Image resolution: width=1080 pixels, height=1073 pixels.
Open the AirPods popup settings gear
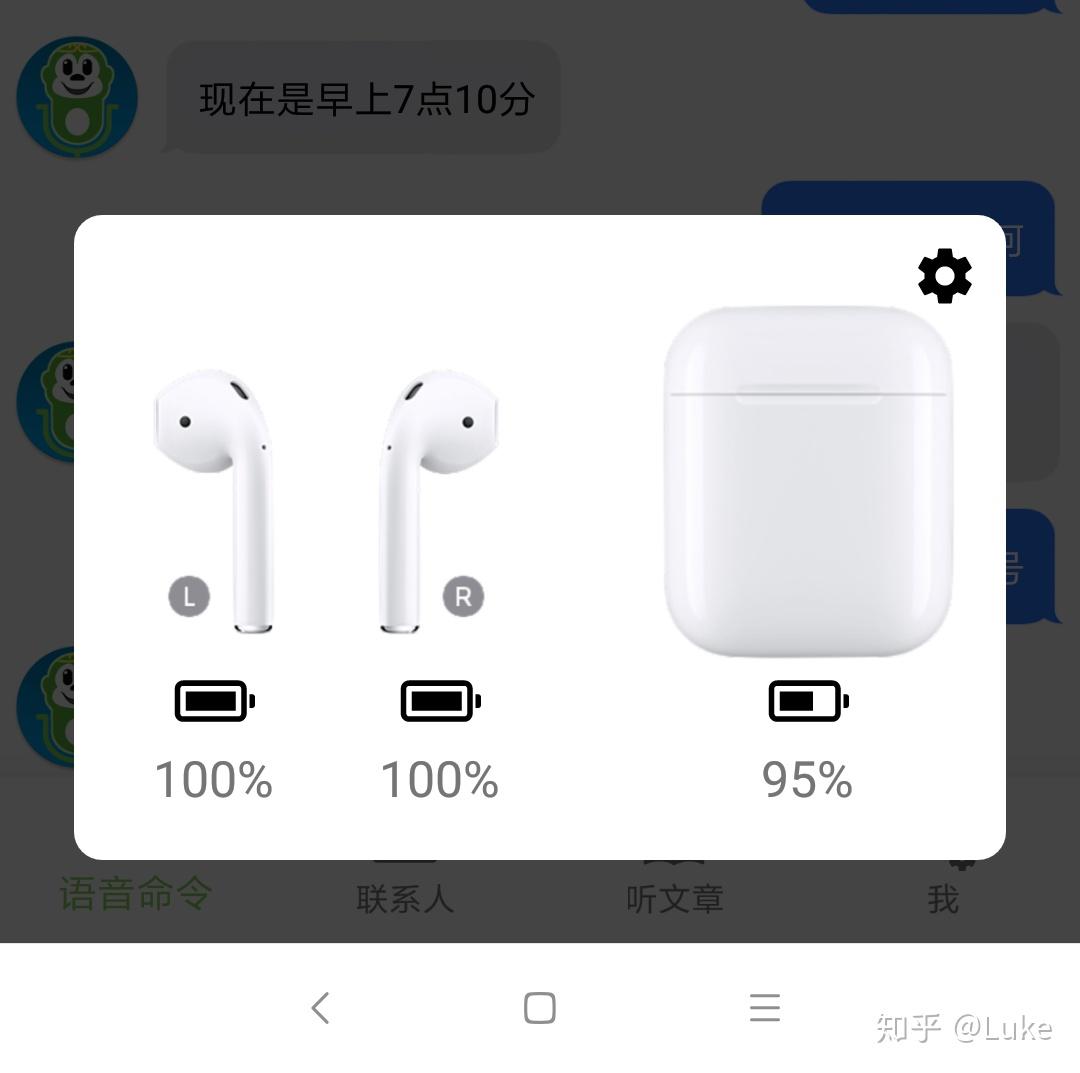(x=944, y=276)
